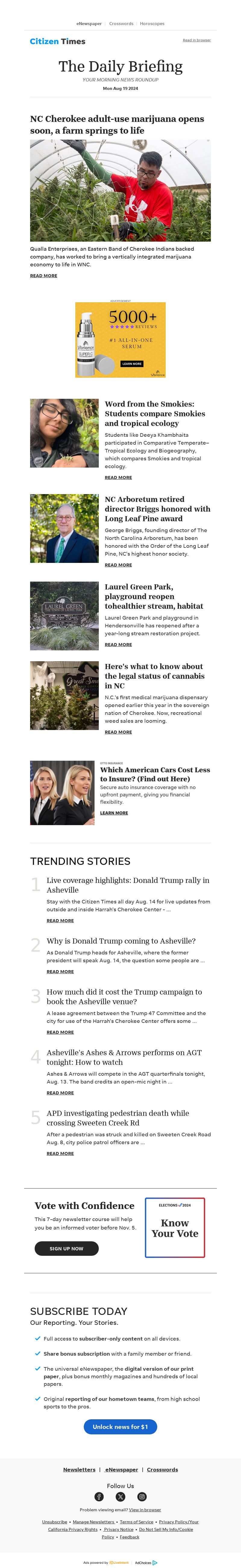Read more about Laurel Green Park reopening

[118, 644]
